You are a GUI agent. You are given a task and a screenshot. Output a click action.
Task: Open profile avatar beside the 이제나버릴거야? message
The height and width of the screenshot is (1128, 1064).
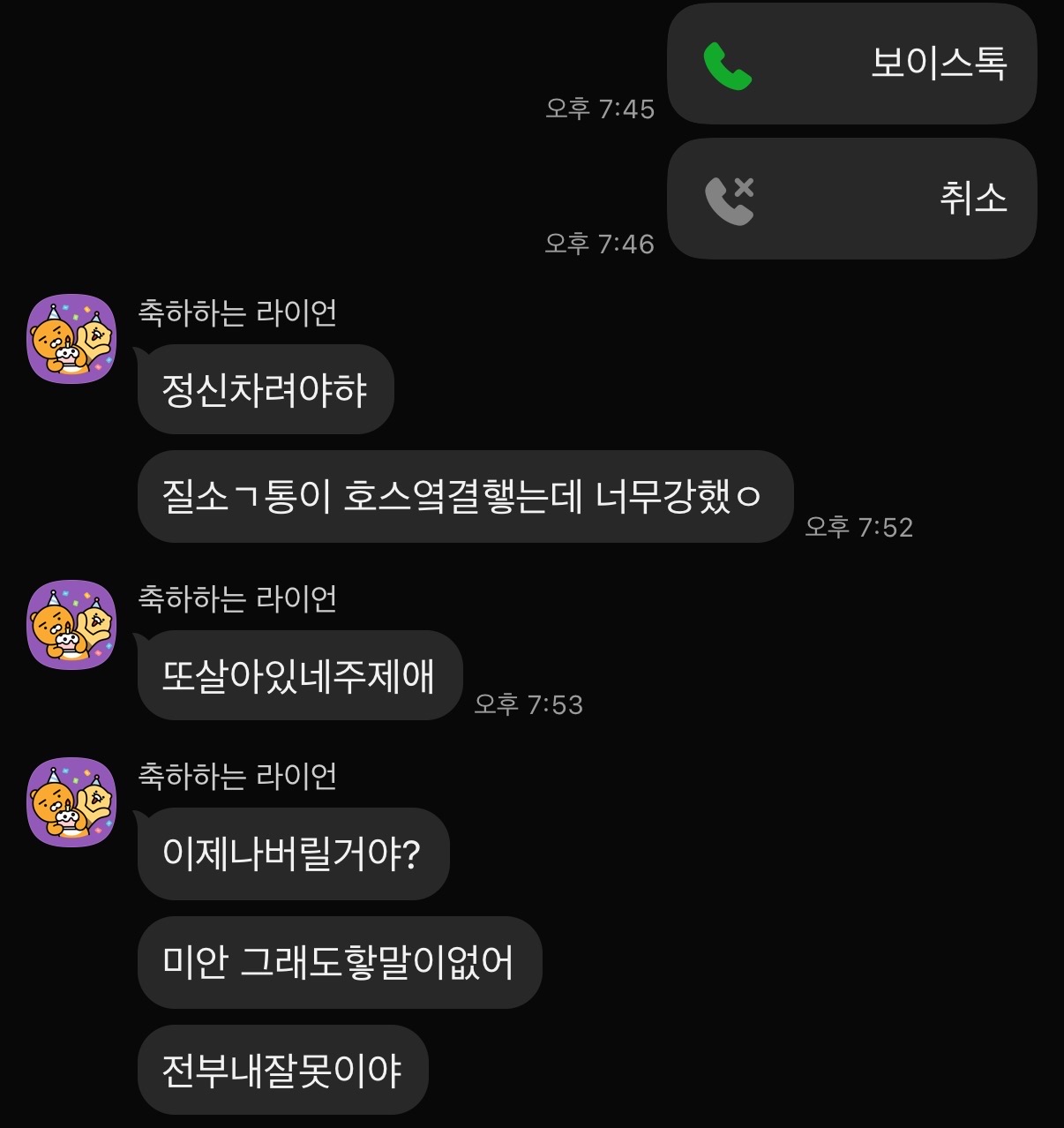(x=71, y=802)
